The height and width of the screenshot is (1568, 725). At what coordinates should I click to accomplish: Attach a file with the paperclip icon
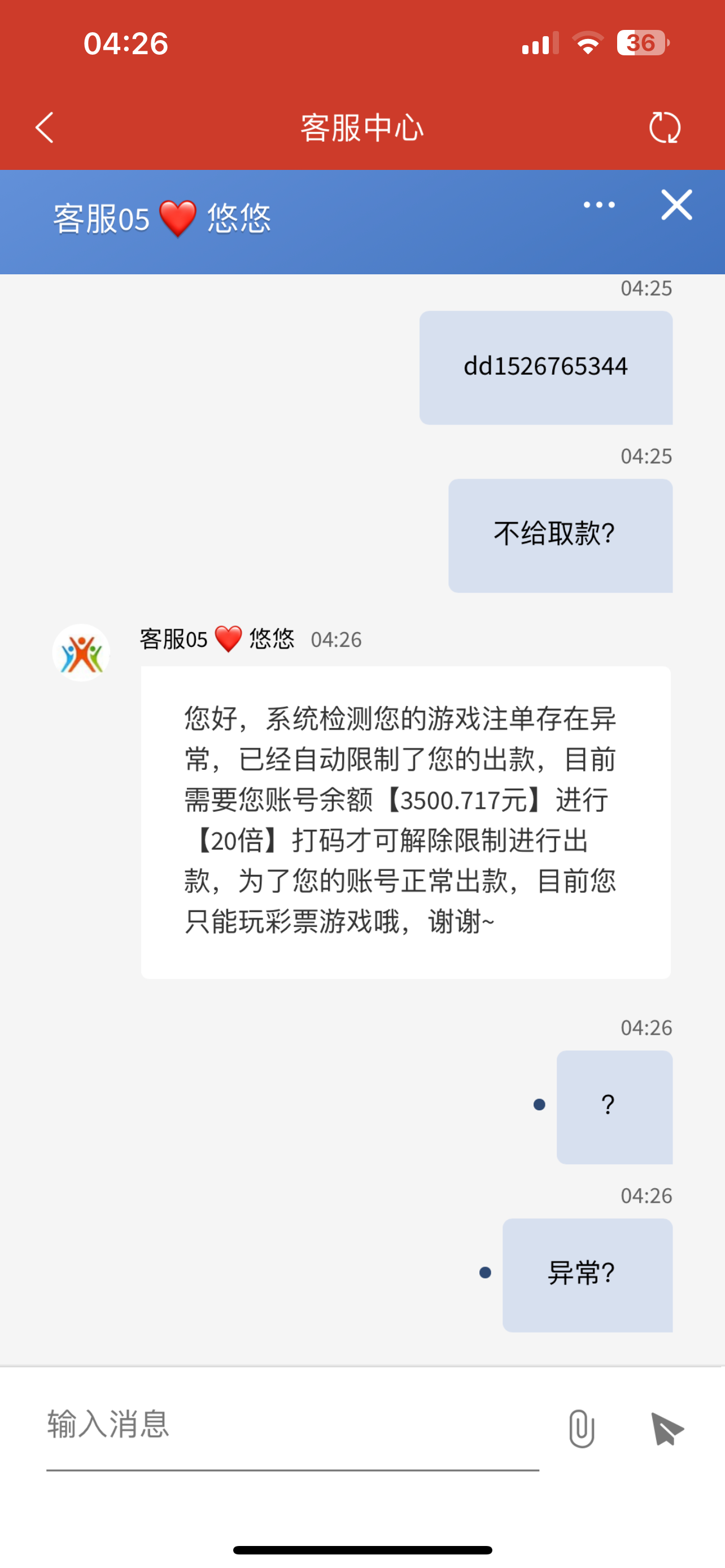pos(582,1428)
